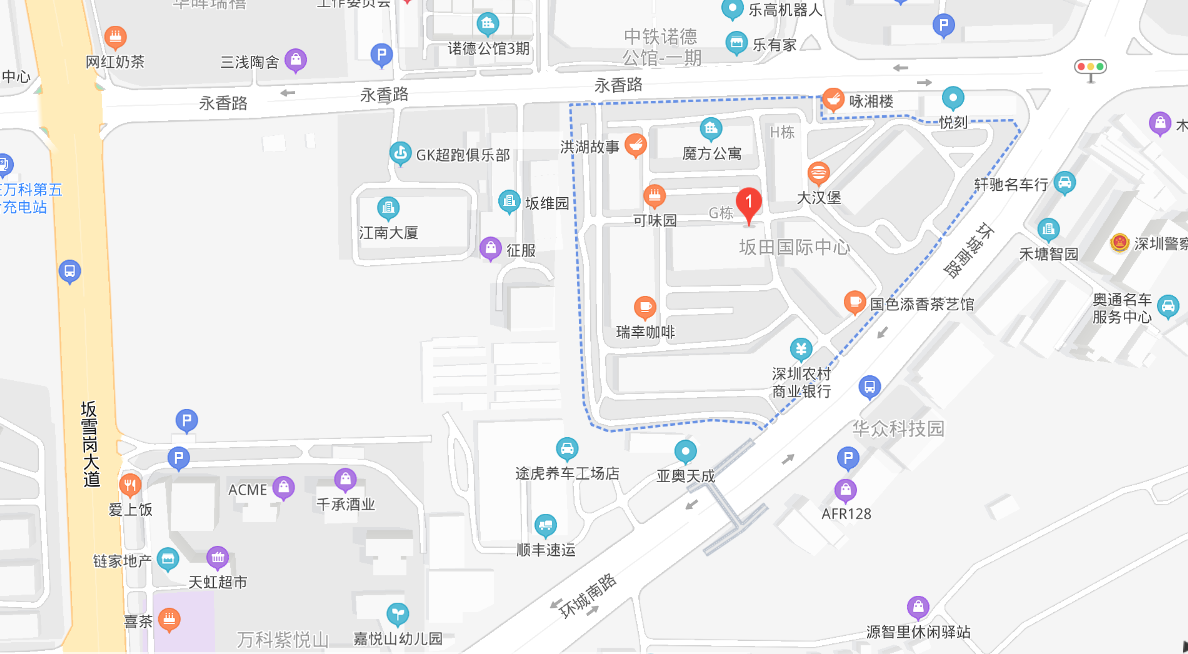This screenshot has height=654, width=1188.
Task: Tap the red marker numbered 1
Action: [x=749, y=204]
